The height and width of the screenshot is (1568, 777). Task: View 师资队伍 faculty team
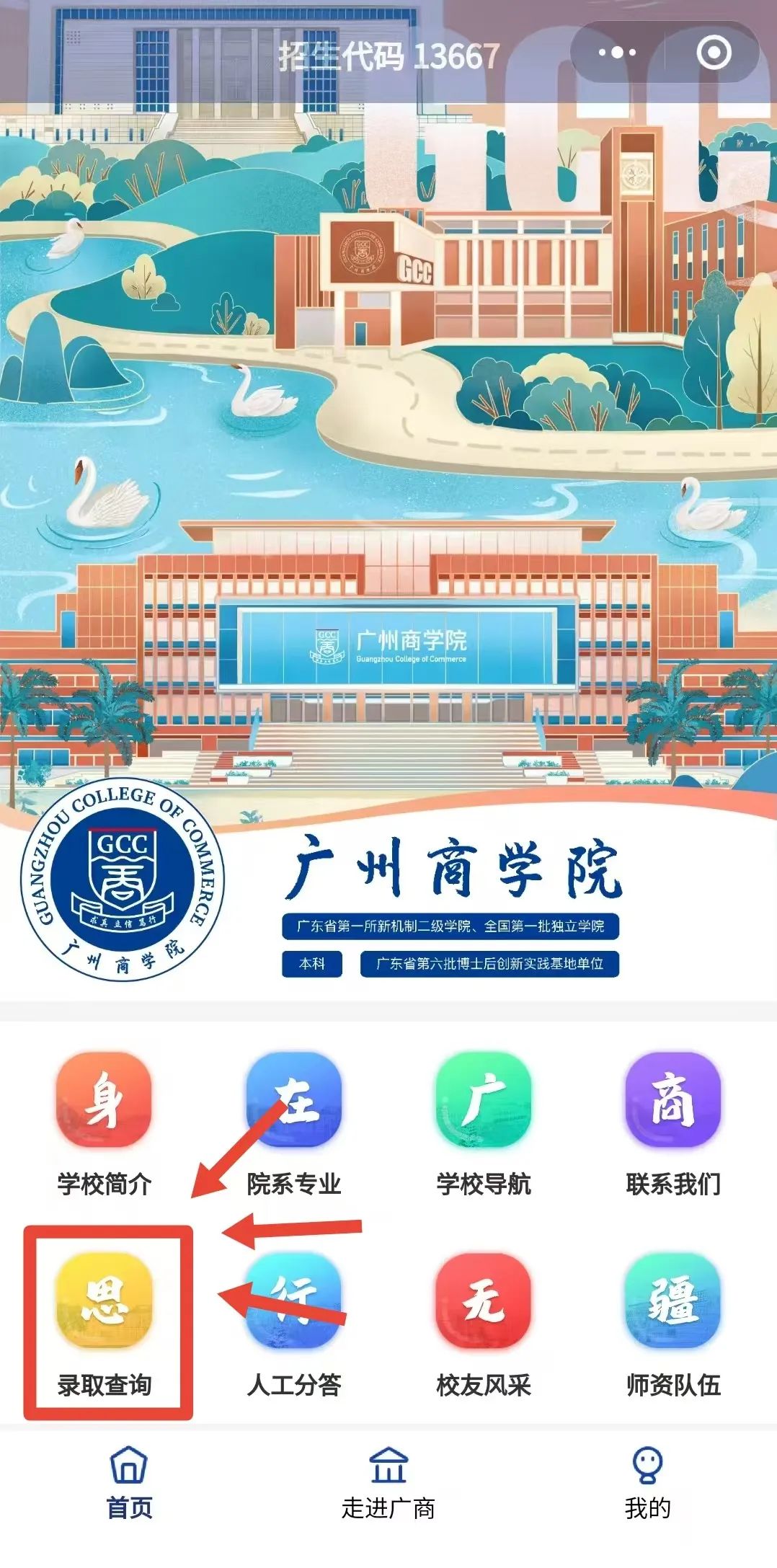672,1324
